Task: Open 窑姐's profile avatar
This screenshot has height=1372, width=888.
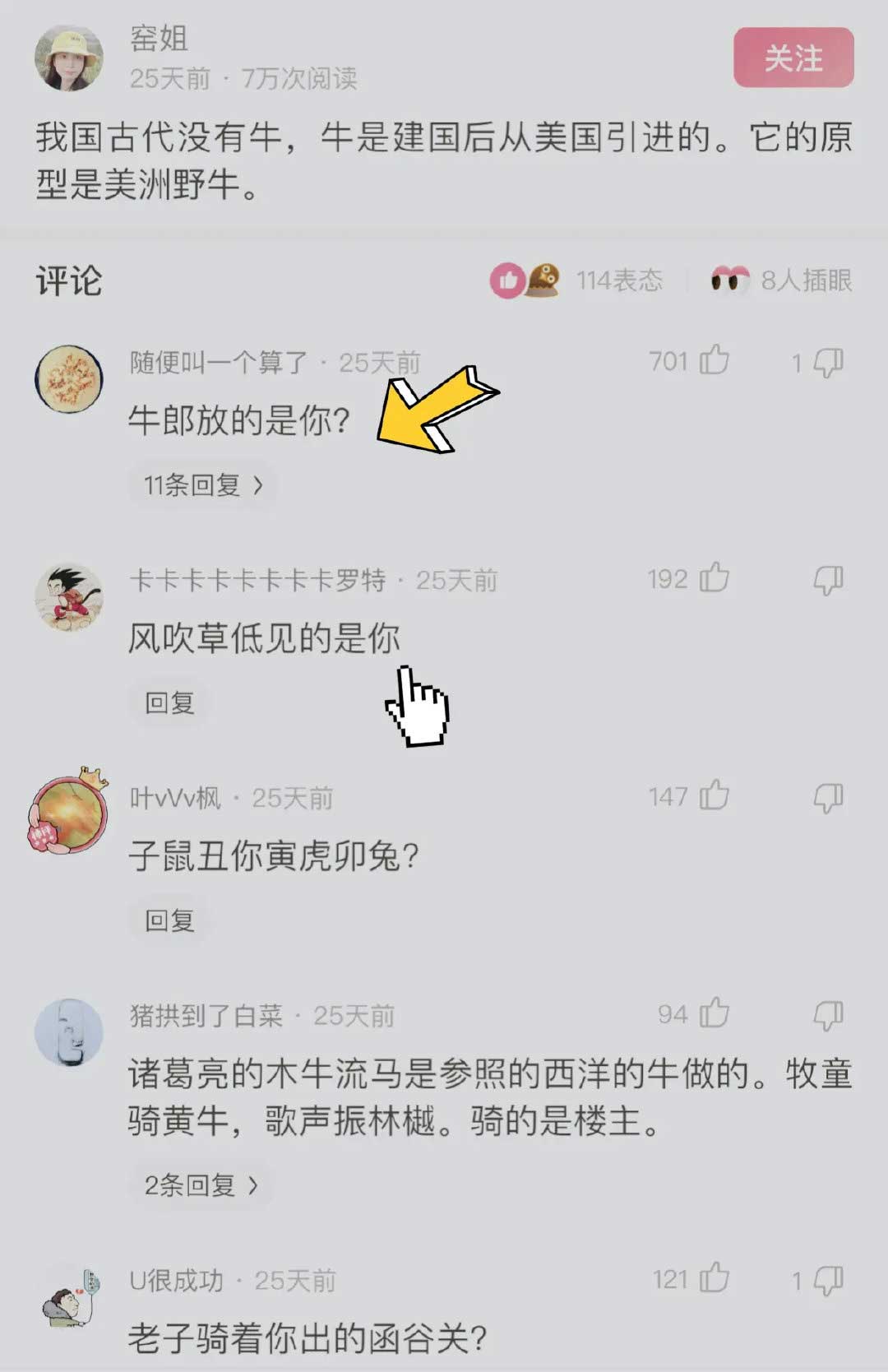Action: click(69, 58)
